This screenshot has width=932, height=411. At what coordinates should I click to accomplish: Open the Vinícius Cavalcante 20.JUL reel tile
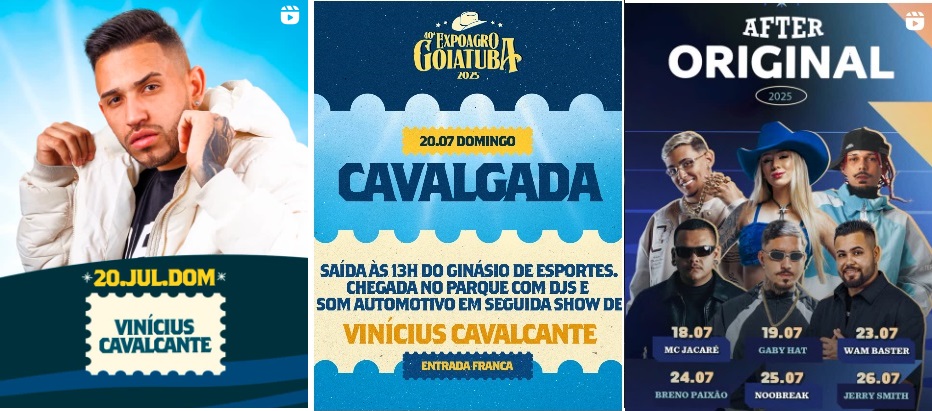tap(154, 205)
